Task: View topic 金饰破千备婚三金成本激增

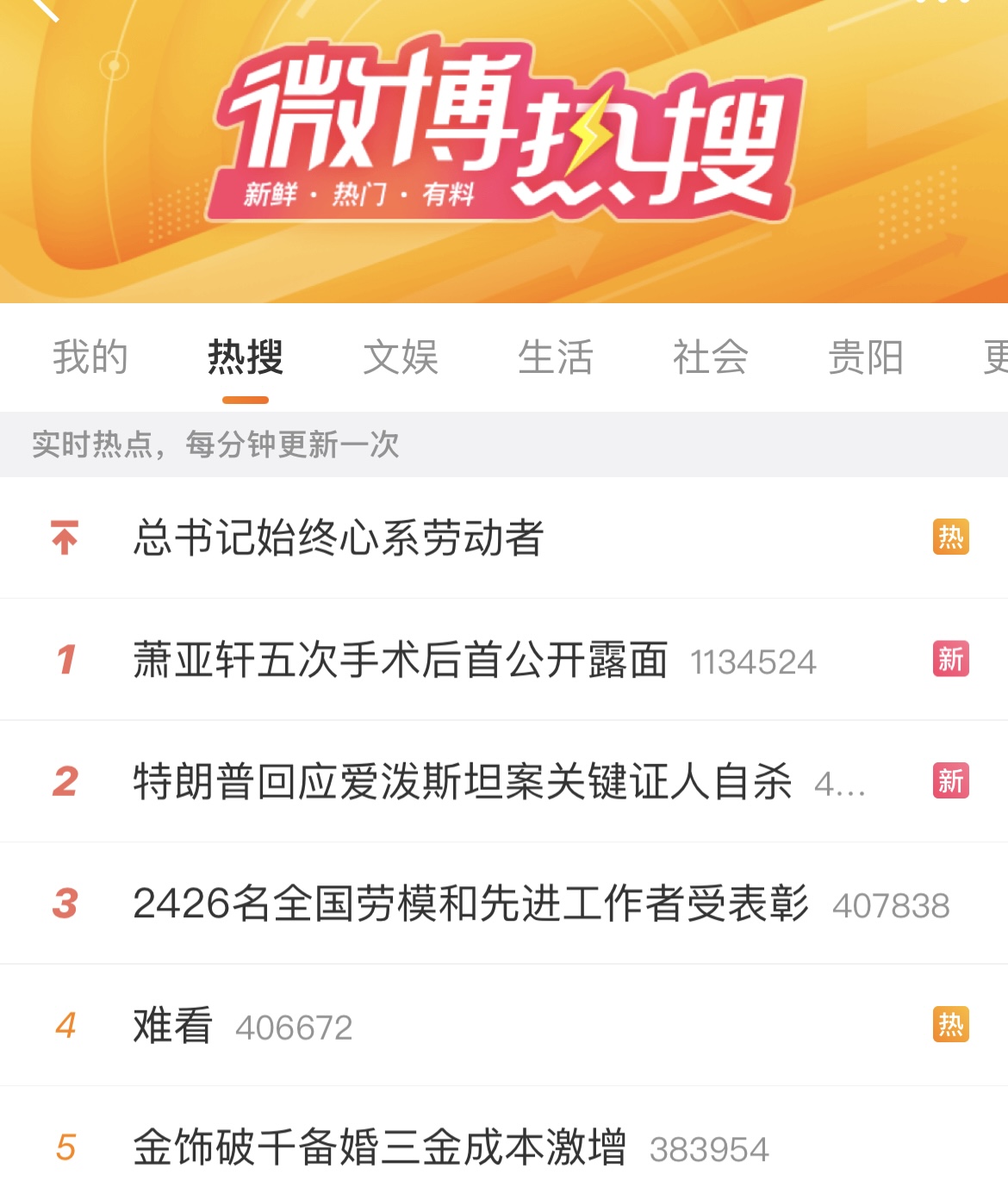Action: click(379, 1148)
